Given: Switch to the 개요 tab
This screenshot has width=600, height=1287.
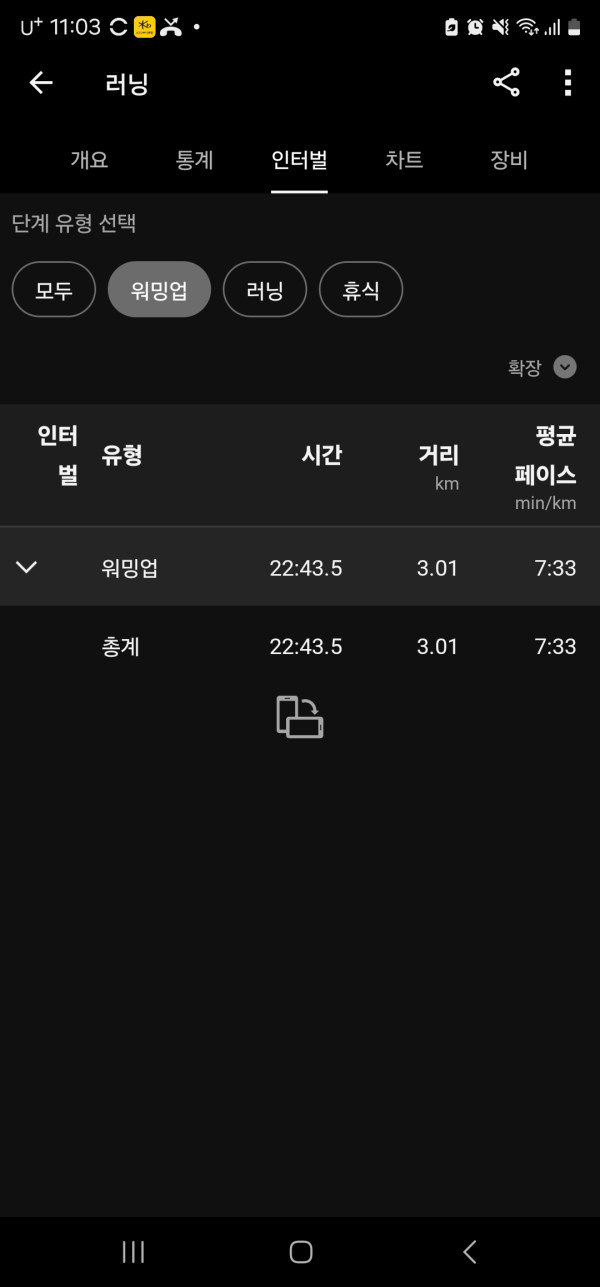Looking at the screenshot, I should click(89, 160).
